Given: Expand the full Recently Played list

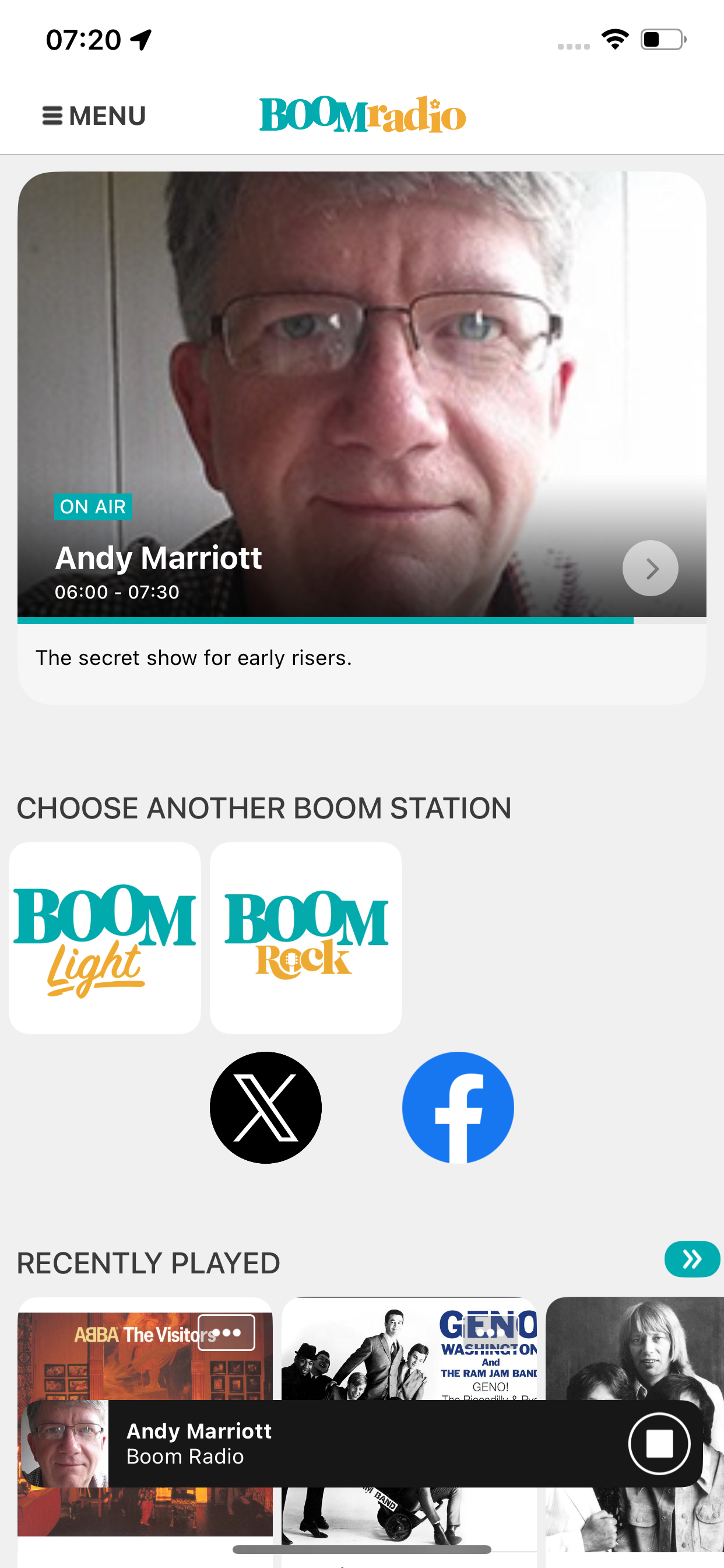Looking at the screenshot, I should pos(693,1259).
